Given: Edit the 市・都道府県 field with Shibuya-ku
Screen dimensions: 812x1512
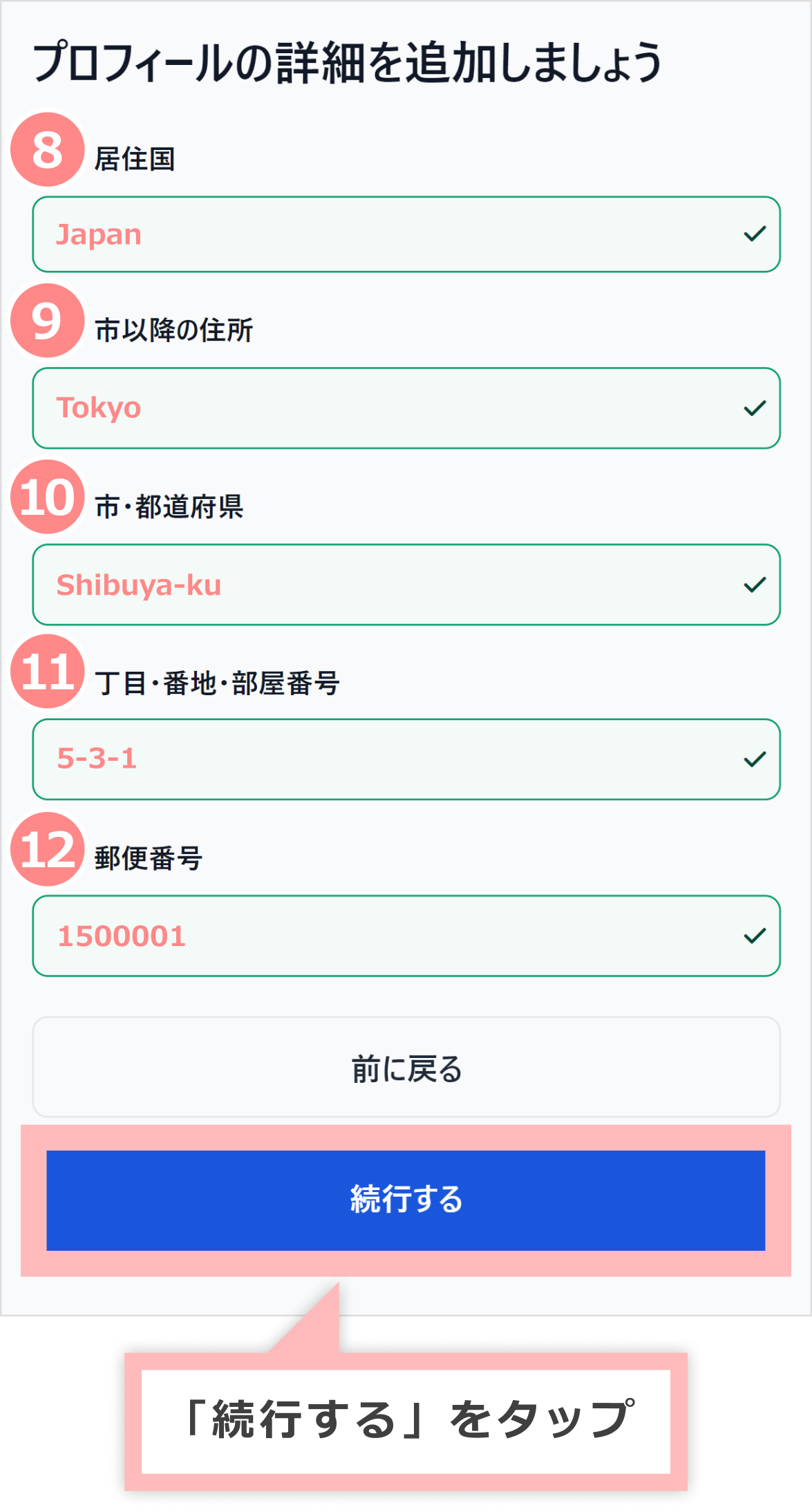Looking at the screenshot, I should pyautogui.click(x=406, y=585).
